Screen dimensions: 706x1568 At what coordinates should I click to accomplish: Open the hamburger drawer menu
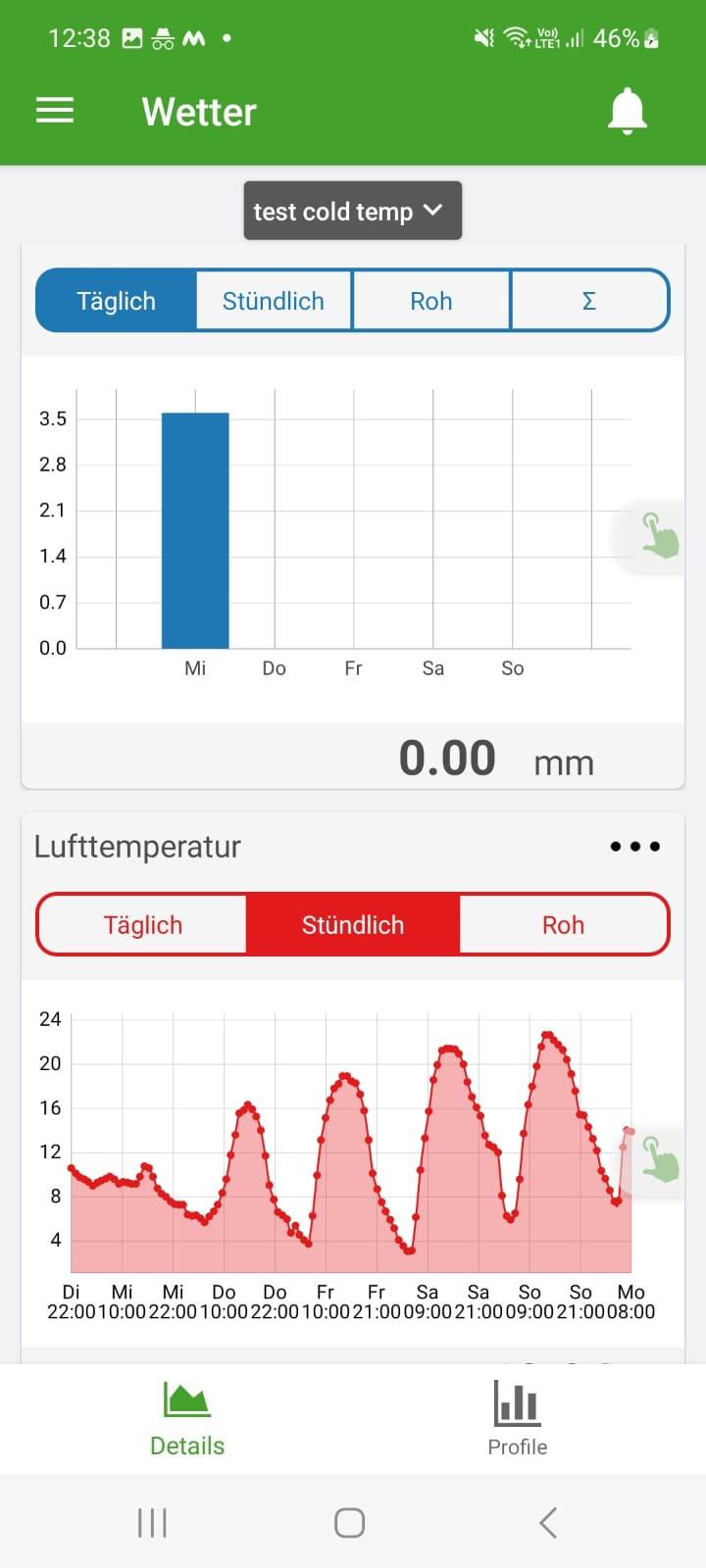click(x=55, y=111)
